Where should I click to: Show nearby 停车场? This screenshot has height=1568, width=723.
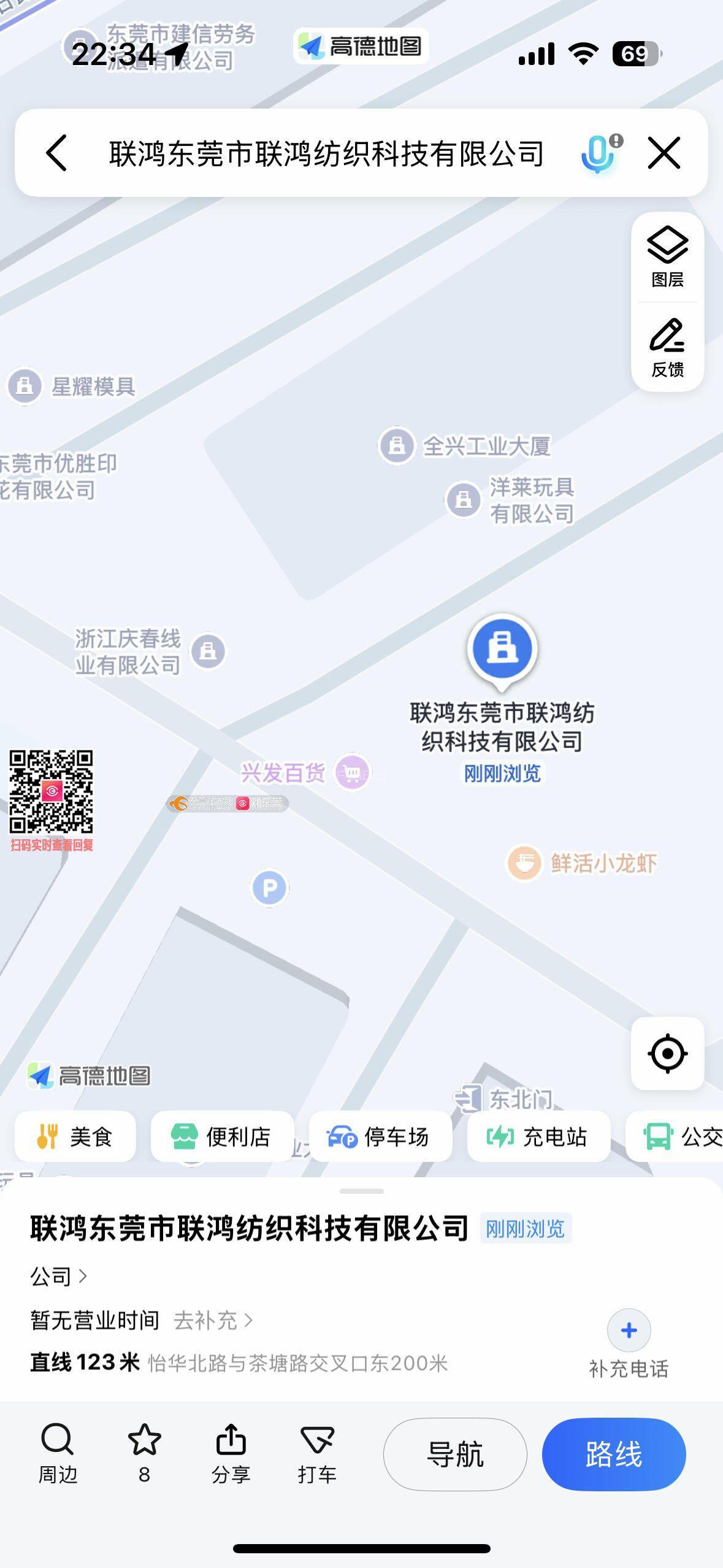coord(380,1137)
